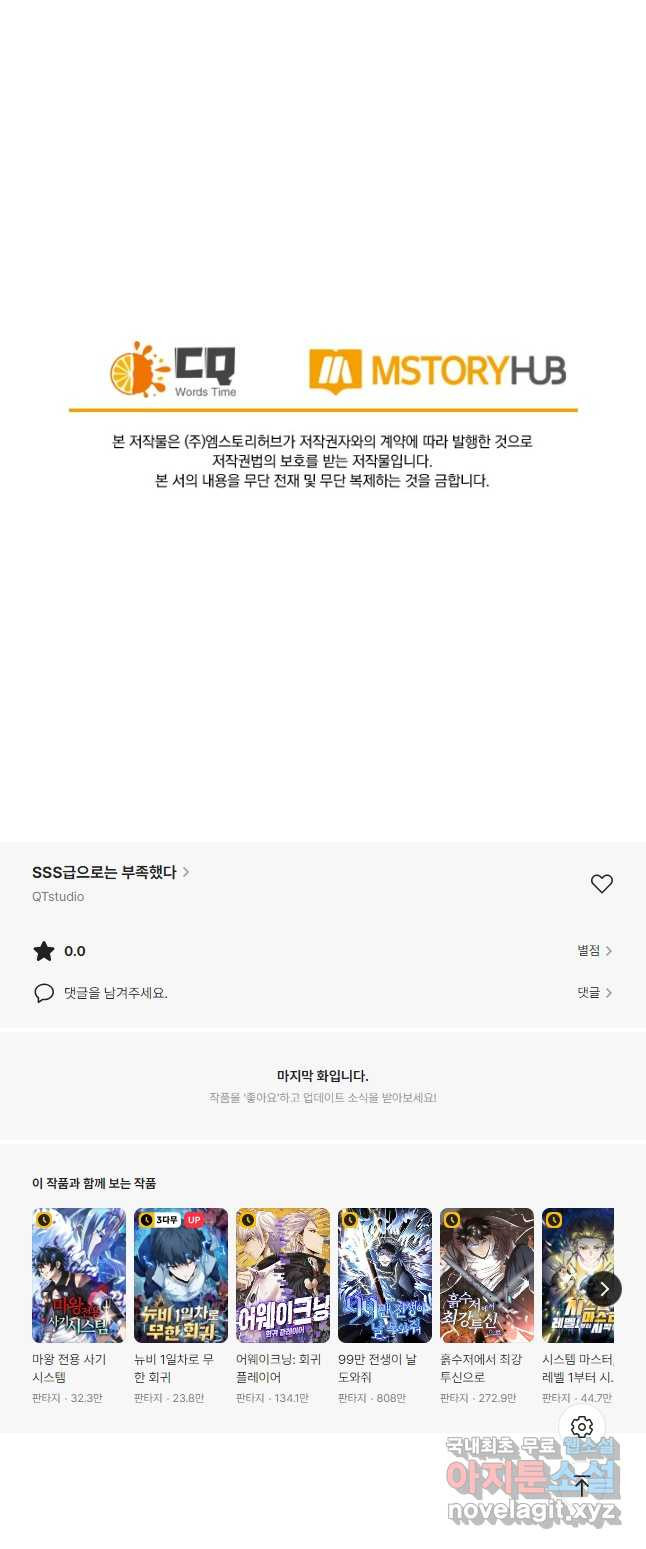The width and height of the screenshot is (646, 1549).
Task: Show next recommended titles with arrow
Action: coord(603,1289)
